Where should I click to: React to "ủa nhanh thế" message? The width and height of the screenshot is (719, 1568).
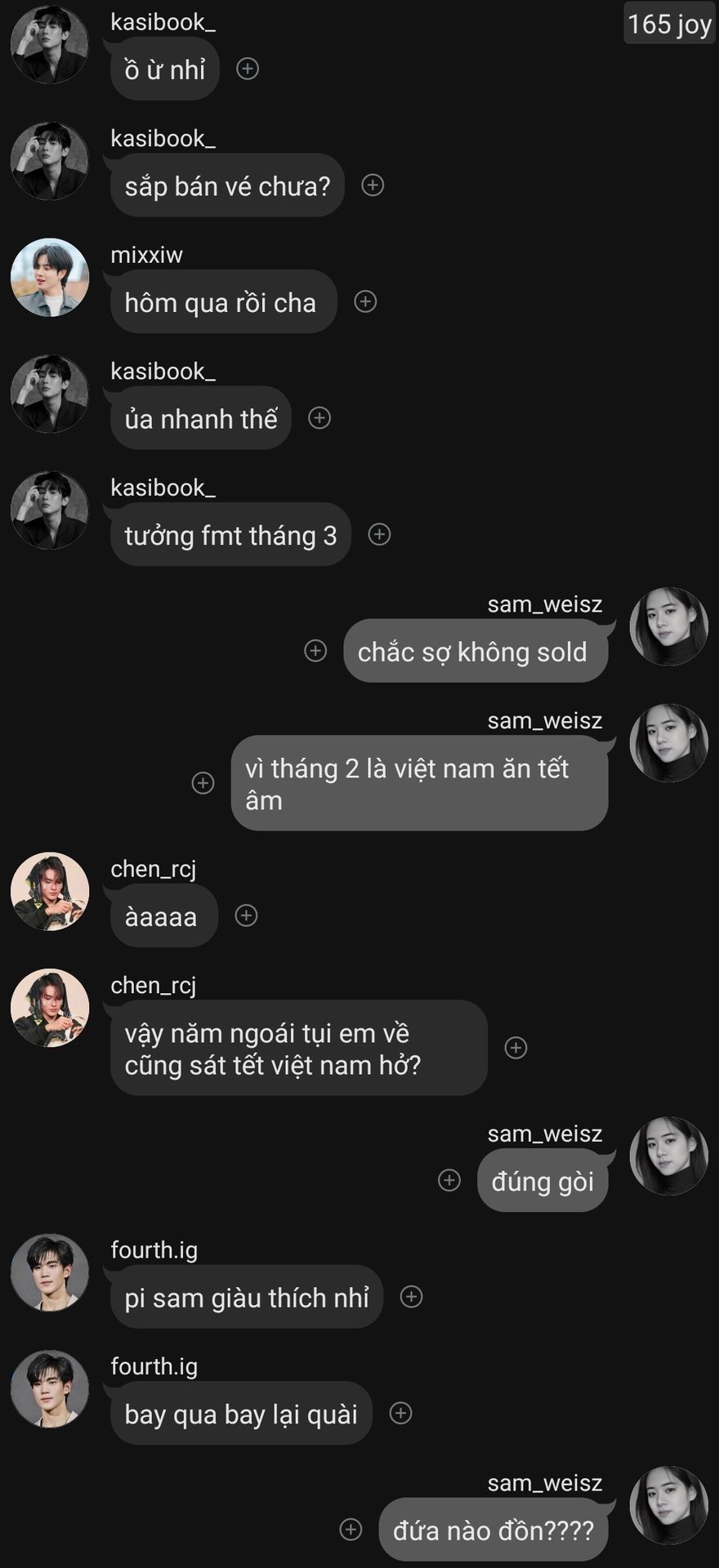tap(319, 418)
